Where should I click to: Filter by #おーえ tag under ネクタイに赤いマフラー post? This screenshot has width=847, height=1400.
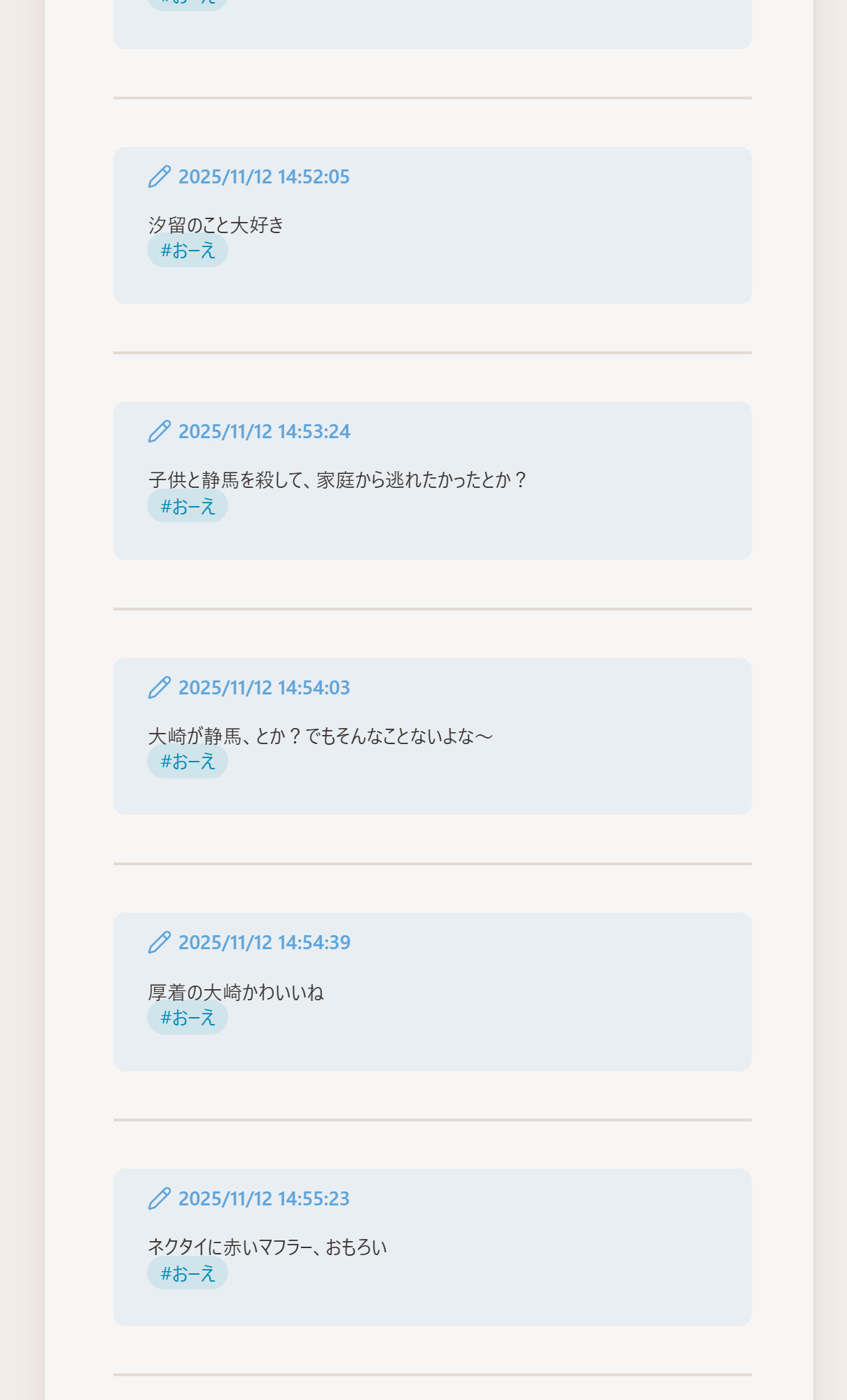click(188, 1273)
